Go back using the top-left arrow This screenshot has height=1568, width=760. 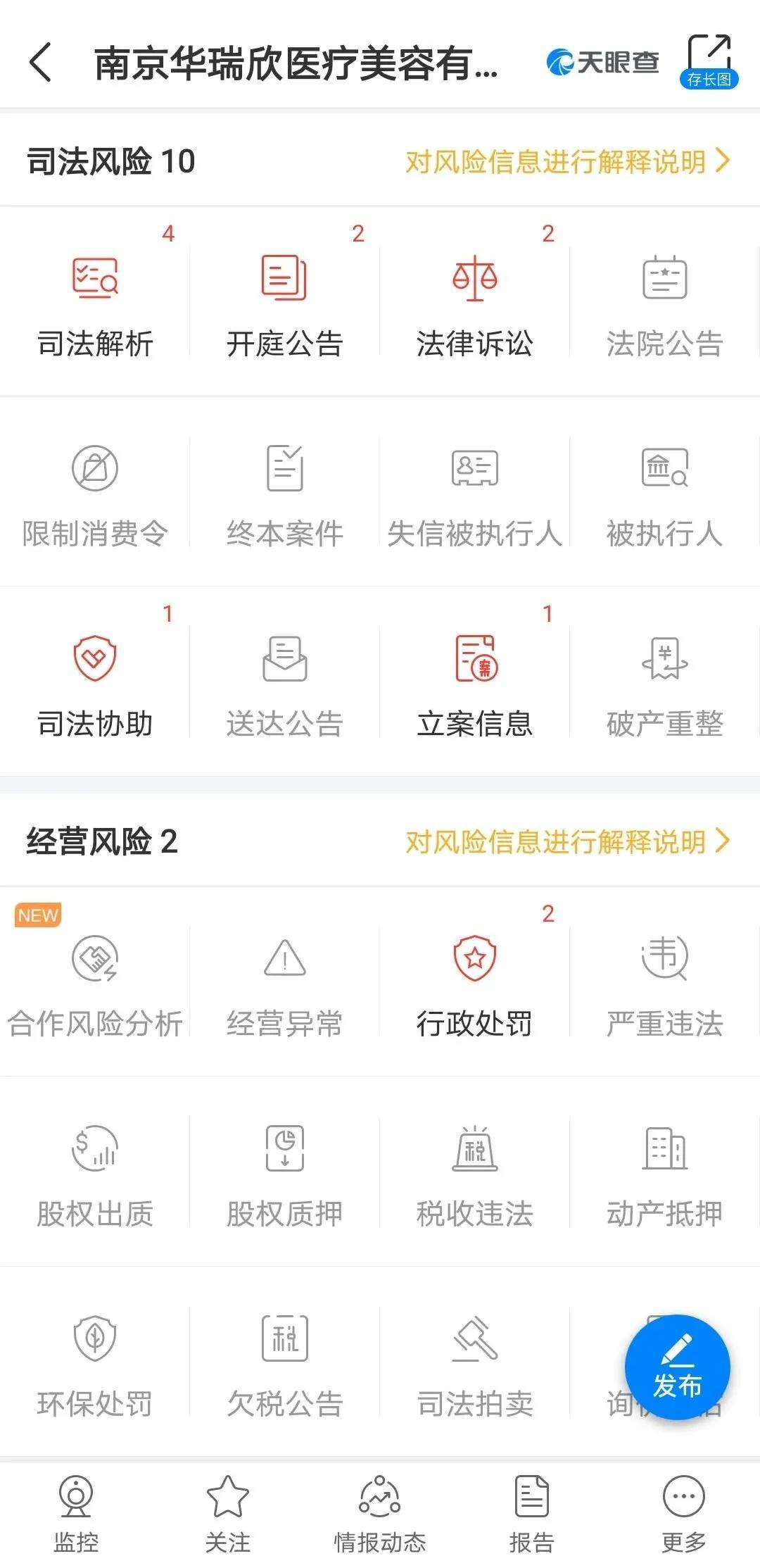pyautogui.click(x=41, y=62)
